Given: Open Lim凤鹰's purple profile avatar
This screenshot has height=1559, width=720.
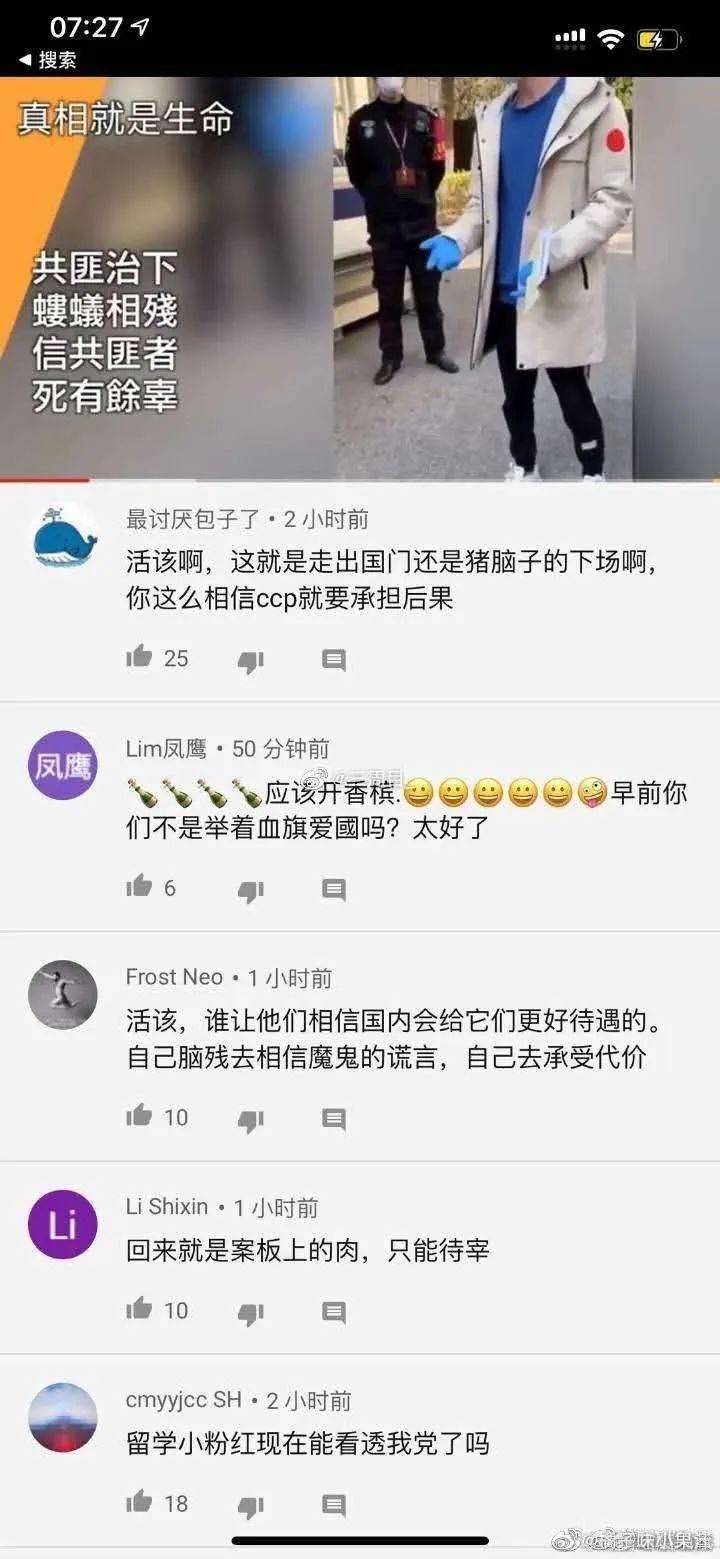Looking at the screenshot, I should coord(63,766).
